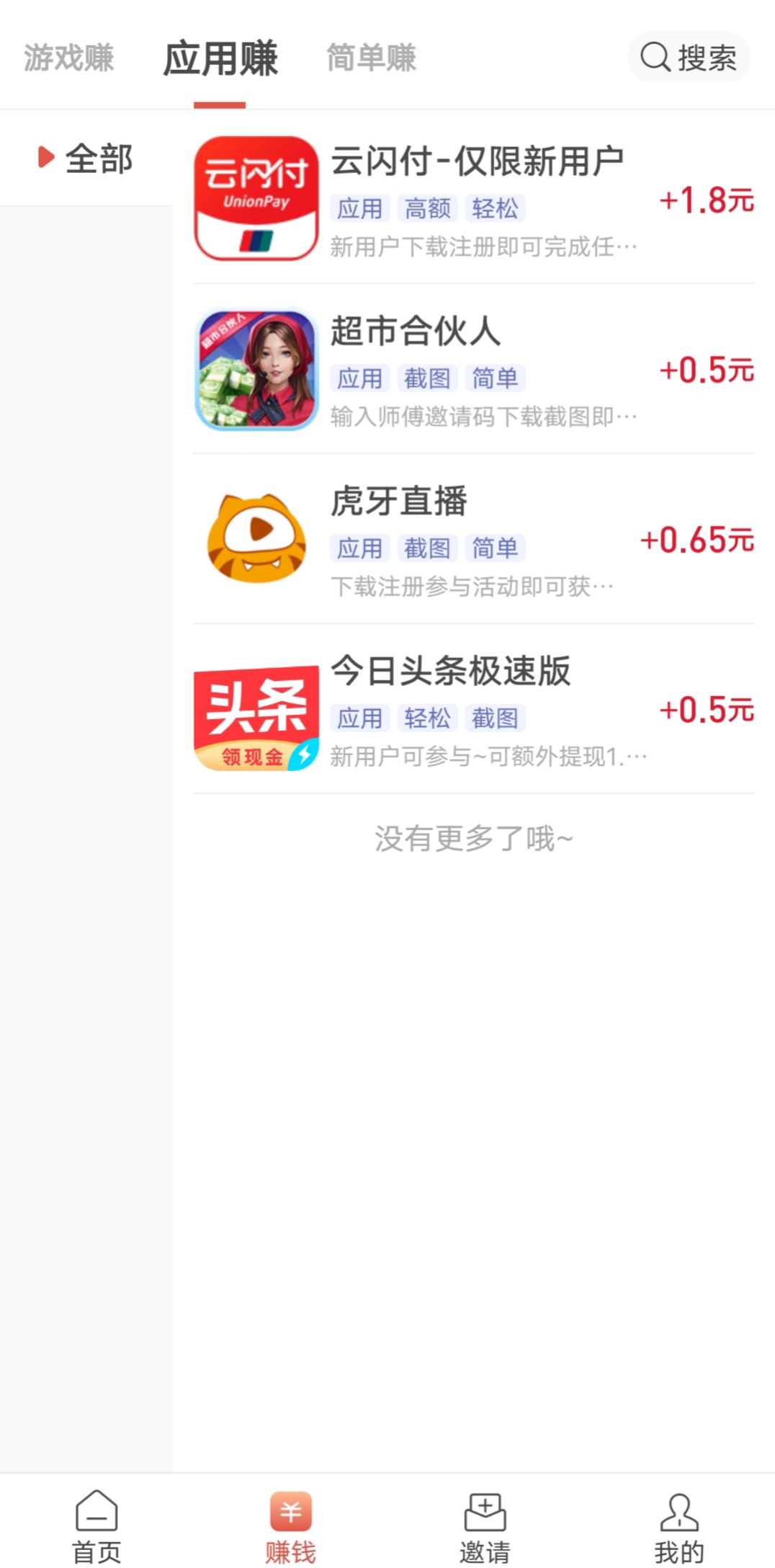
Task: Open the 邀请 tab
Action: [485, 1526]
